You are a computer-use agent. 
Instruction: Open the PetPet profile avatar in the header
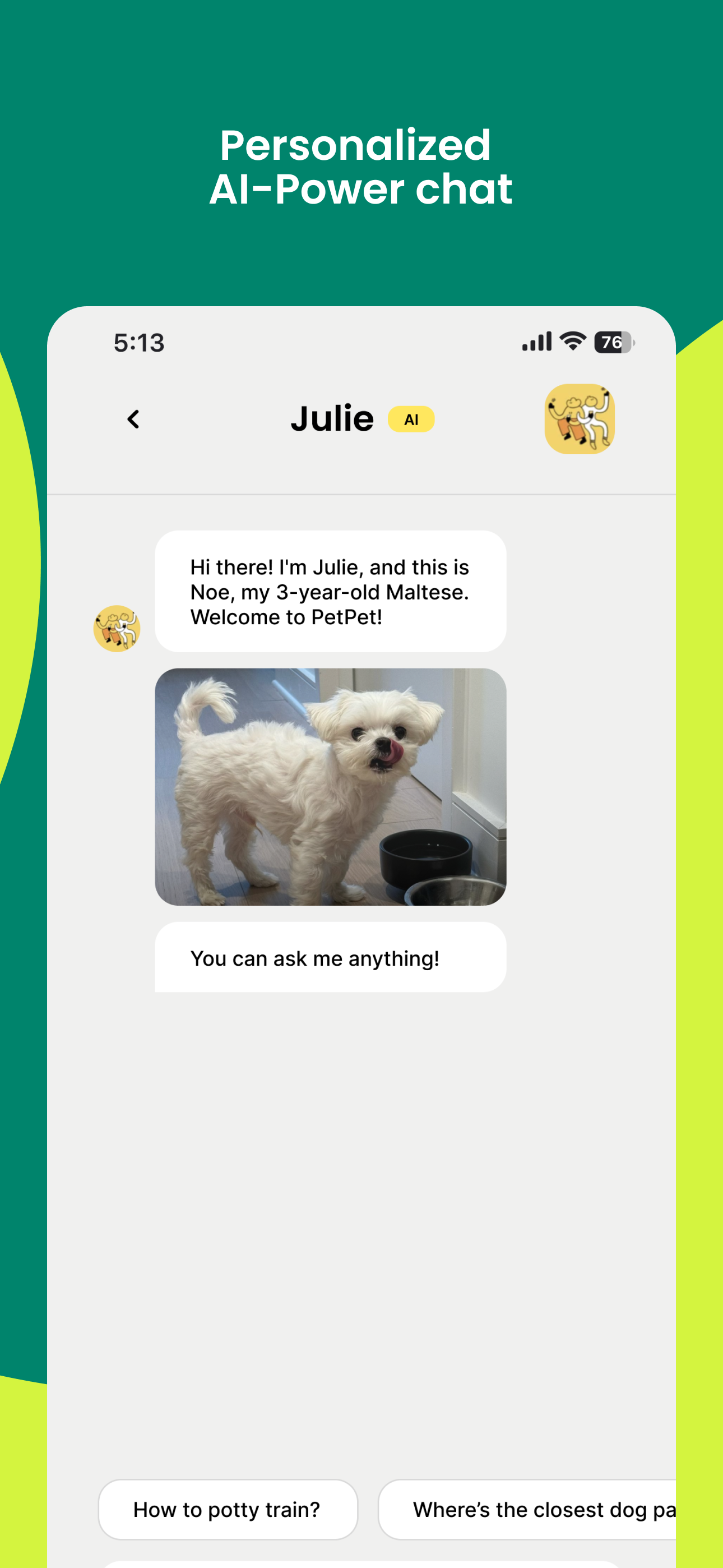tap(580, 419)
